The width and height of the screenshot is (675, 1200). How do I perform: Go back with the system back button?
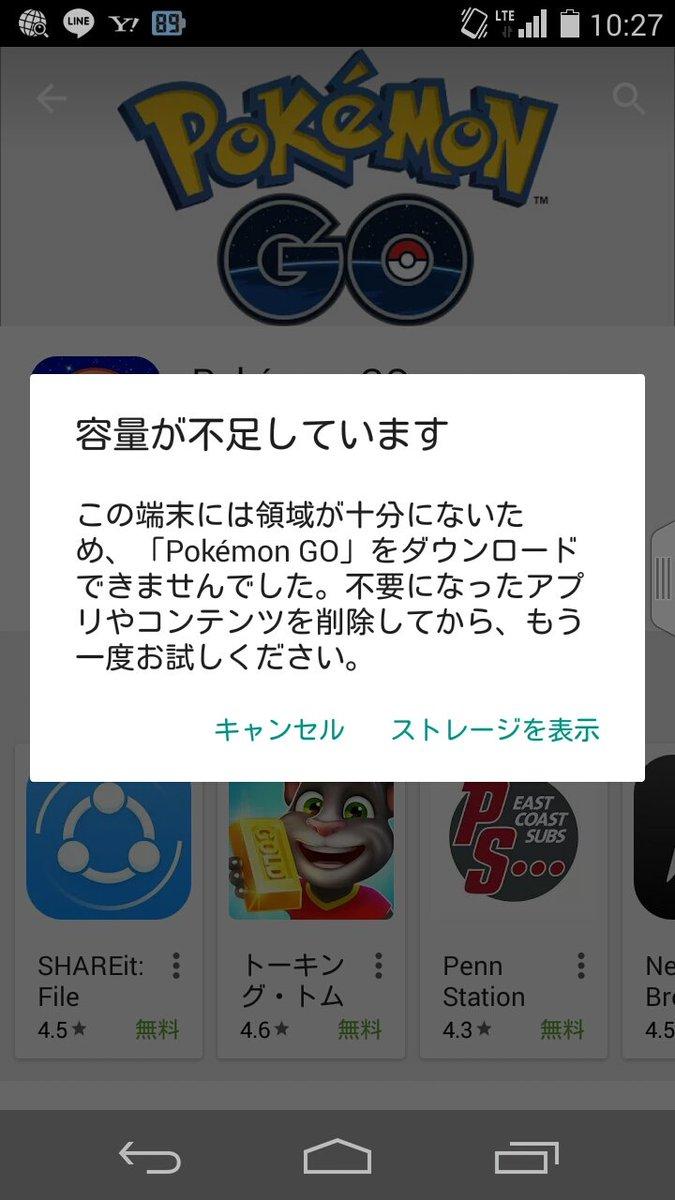(150, 1157)
